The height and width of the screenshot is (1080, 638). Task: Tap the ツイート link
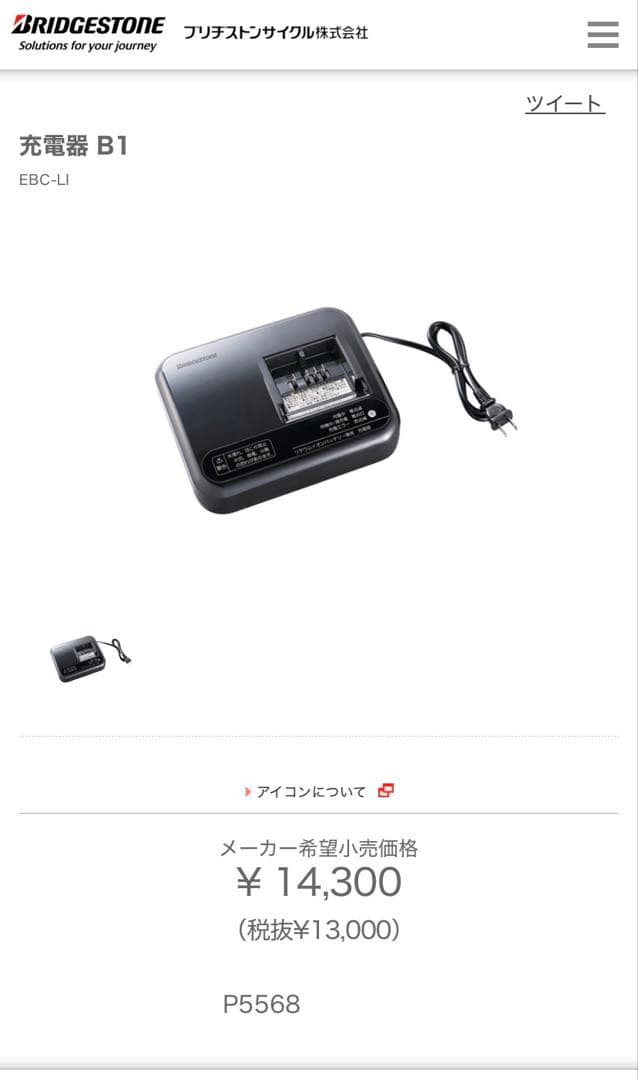[x=564, y=103]
